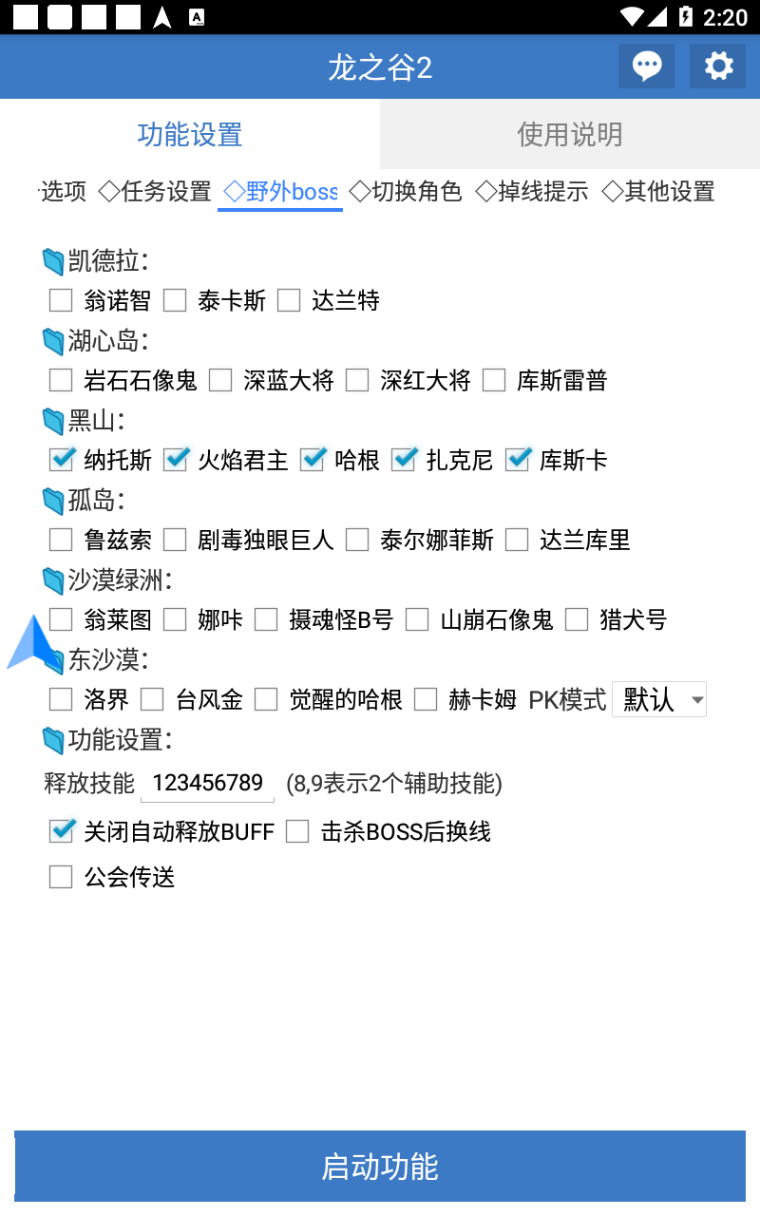Open the settings gear icon
The width and height of the screenshot is (760, 1216).
coord(718,67)
